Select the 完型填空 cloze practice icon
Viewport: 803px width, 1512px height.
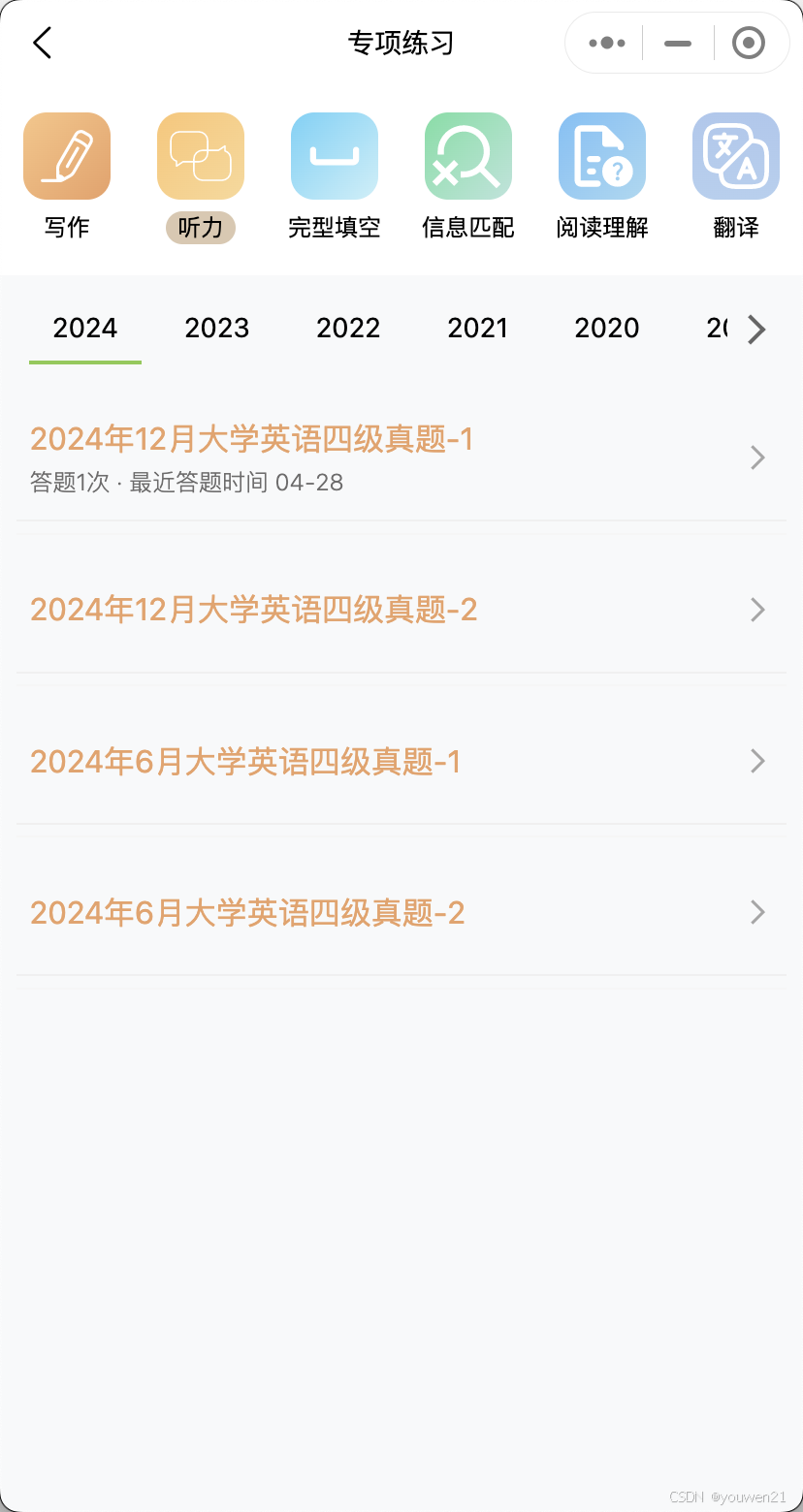click(x=334, y=155)
